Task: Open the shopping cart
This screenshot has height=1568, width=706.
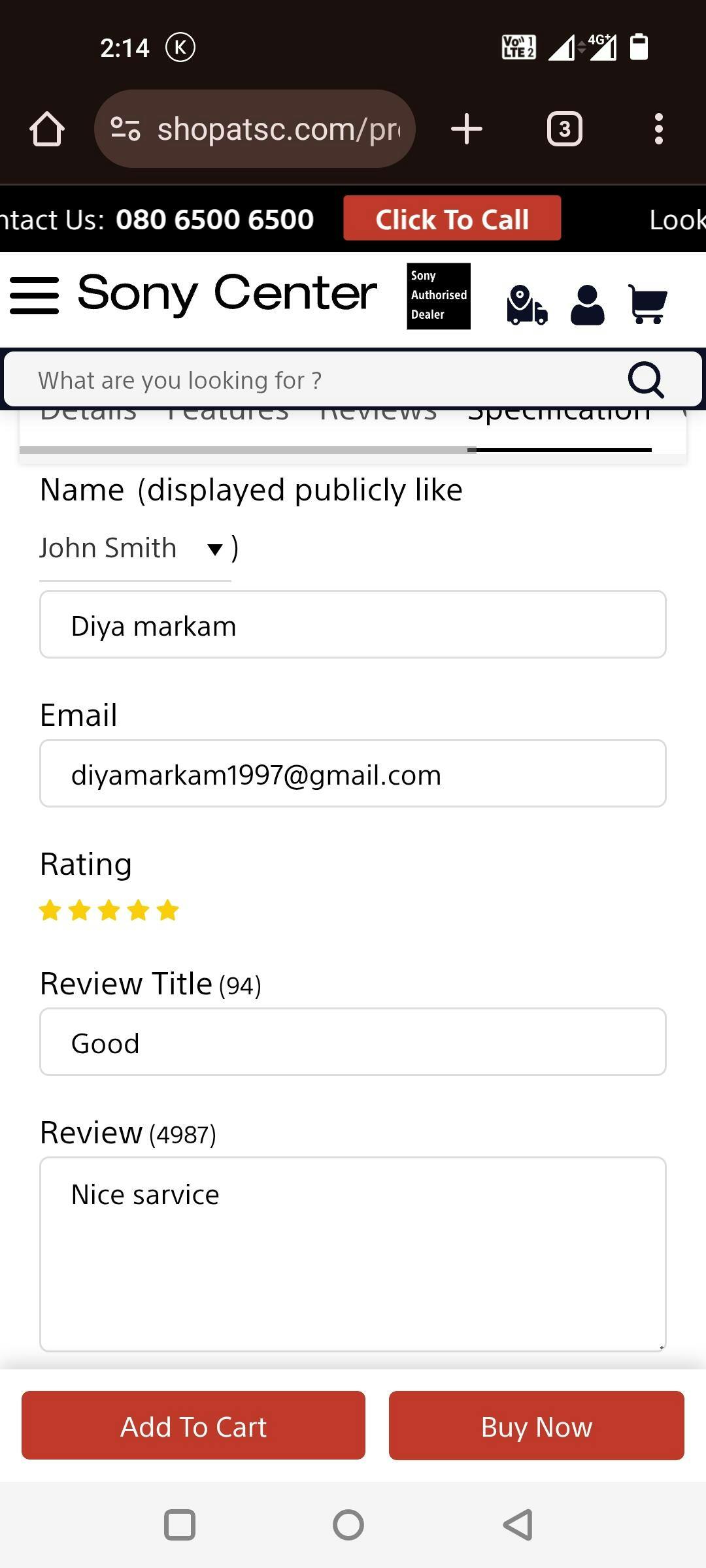Action: [x=647, y=304]
